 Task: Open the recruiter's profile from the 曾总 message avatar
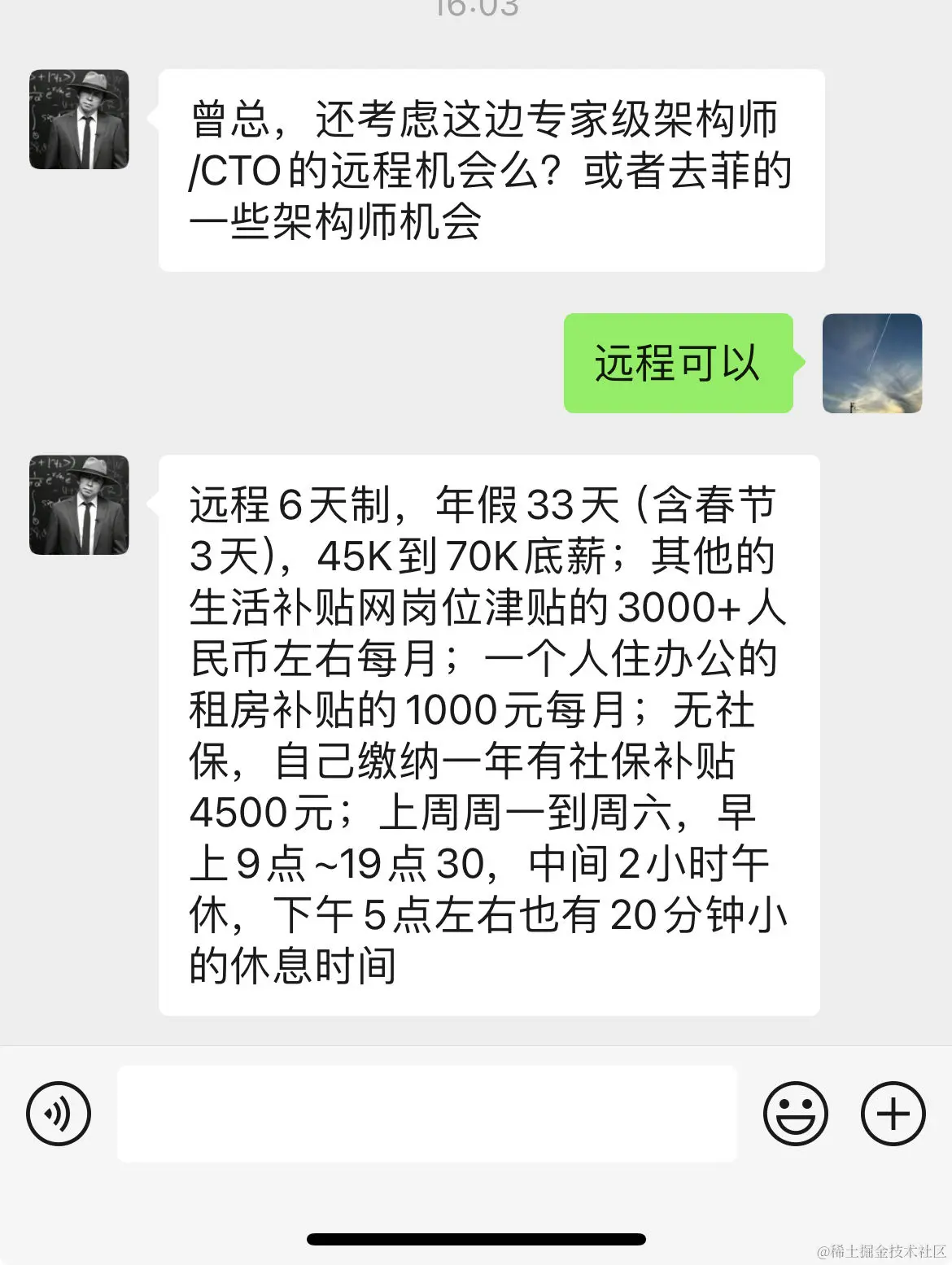(79, 120)
